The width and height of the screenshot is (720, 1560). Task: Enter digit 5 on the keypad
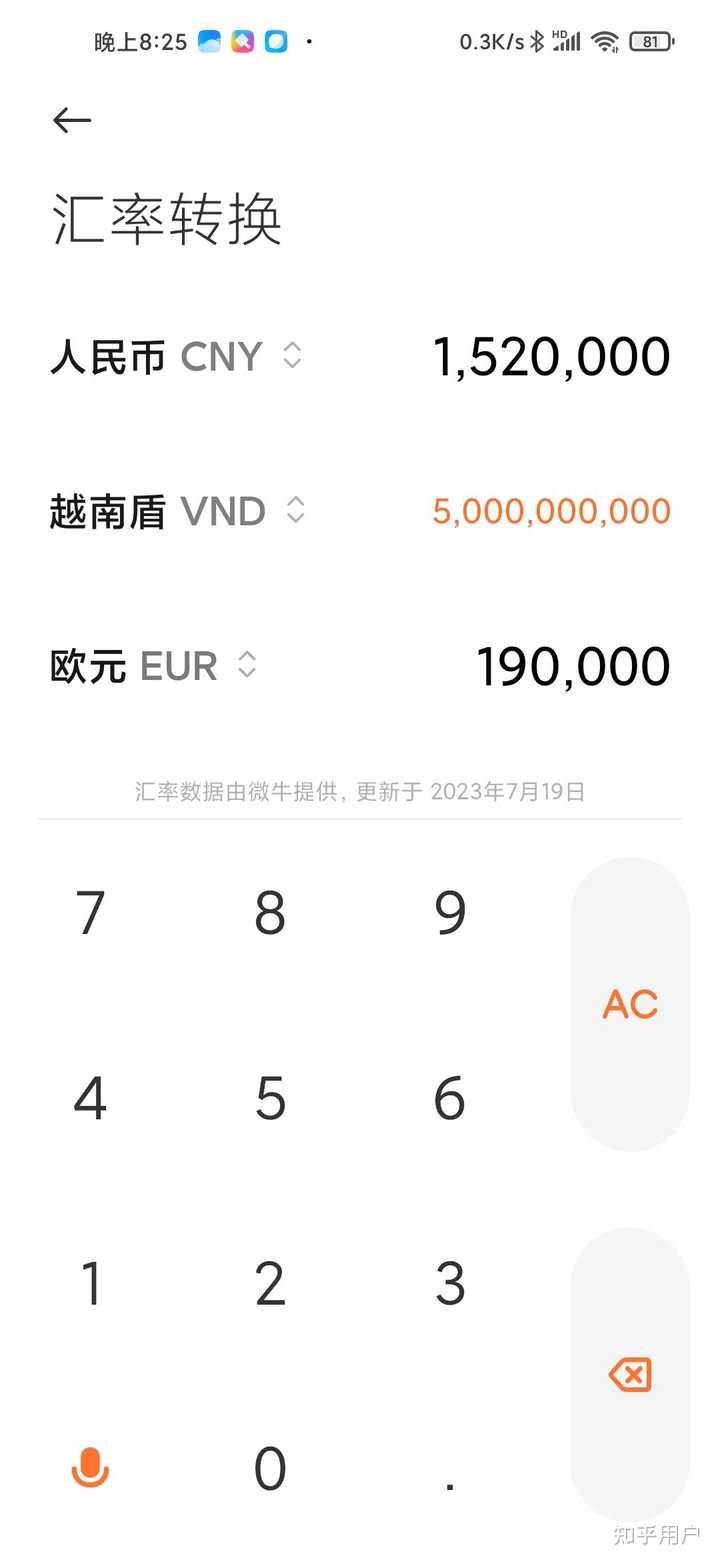click(270, 1098)
